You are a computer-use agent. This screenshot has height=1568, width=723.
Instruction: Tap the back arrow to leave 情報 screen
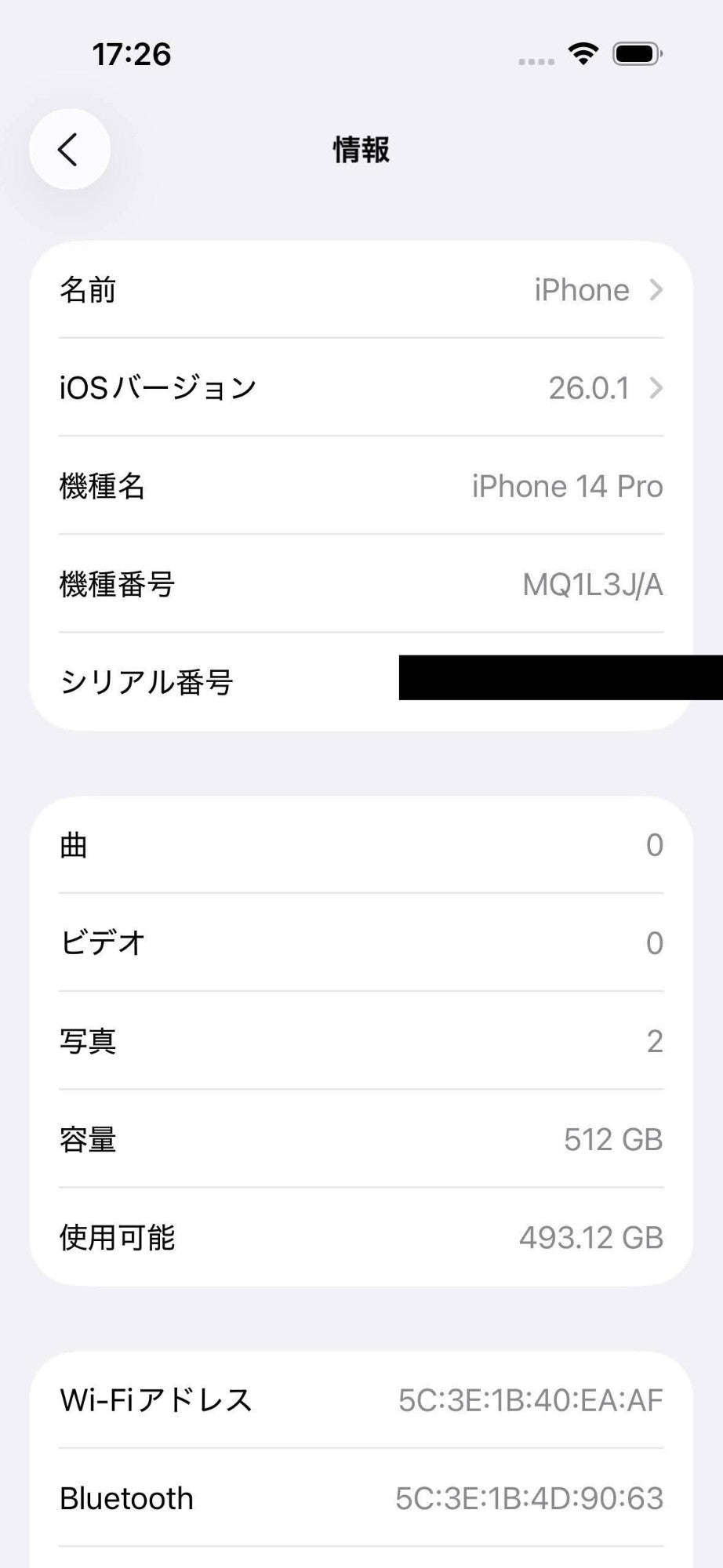69,149
